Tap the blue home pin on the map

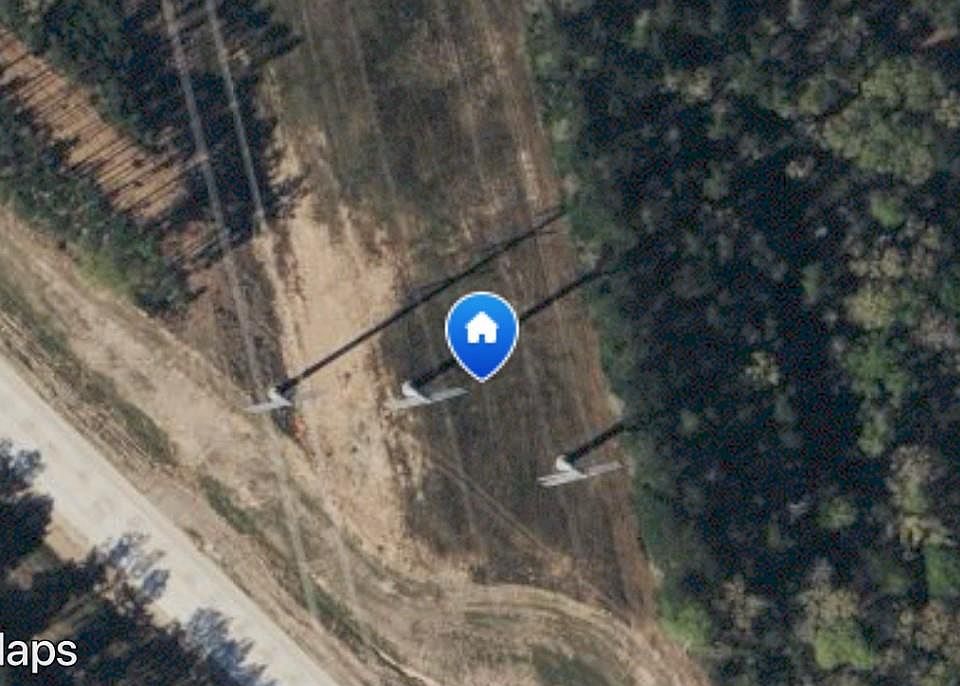pyautogui.click(x=482, y=330)
